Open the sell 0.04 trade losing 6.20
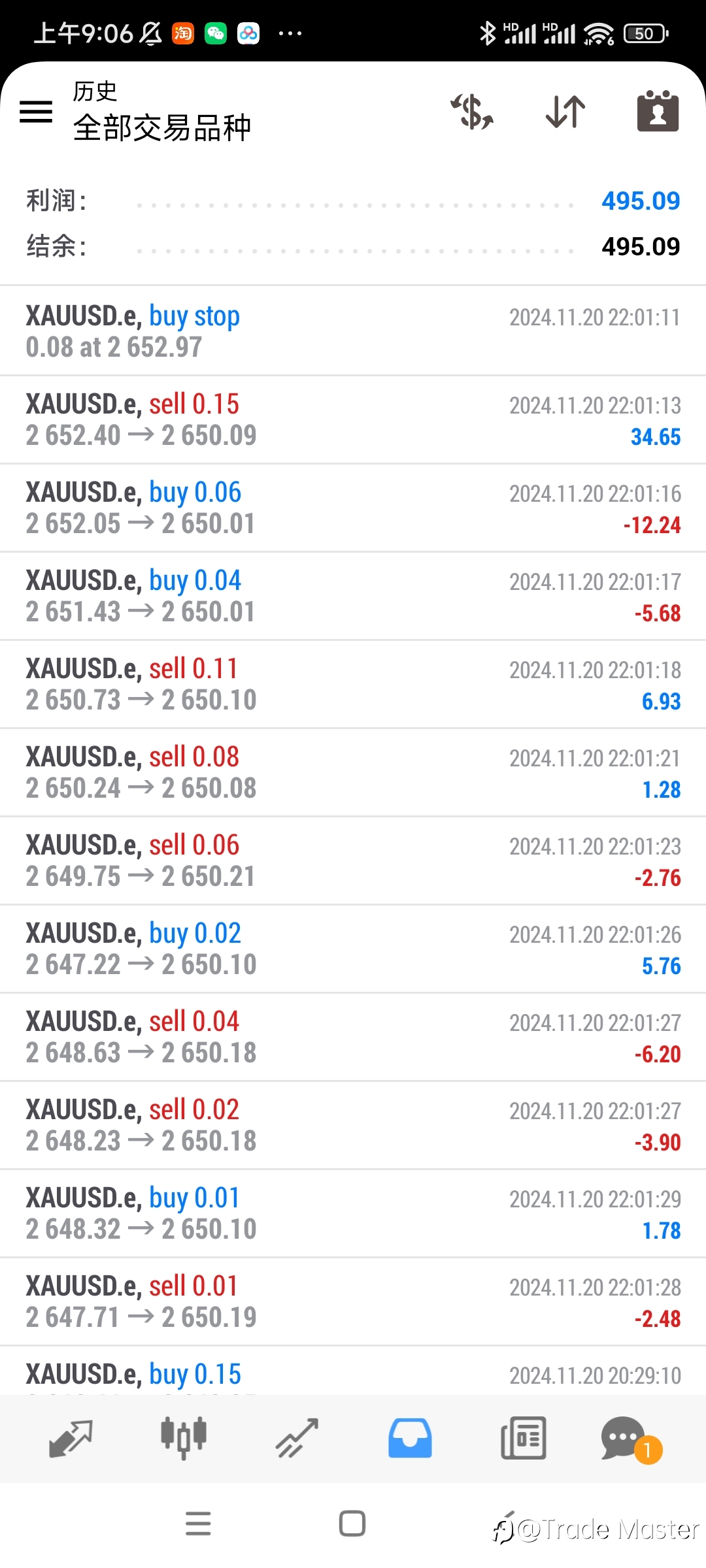The image size is (706, 1568). 353,1037
